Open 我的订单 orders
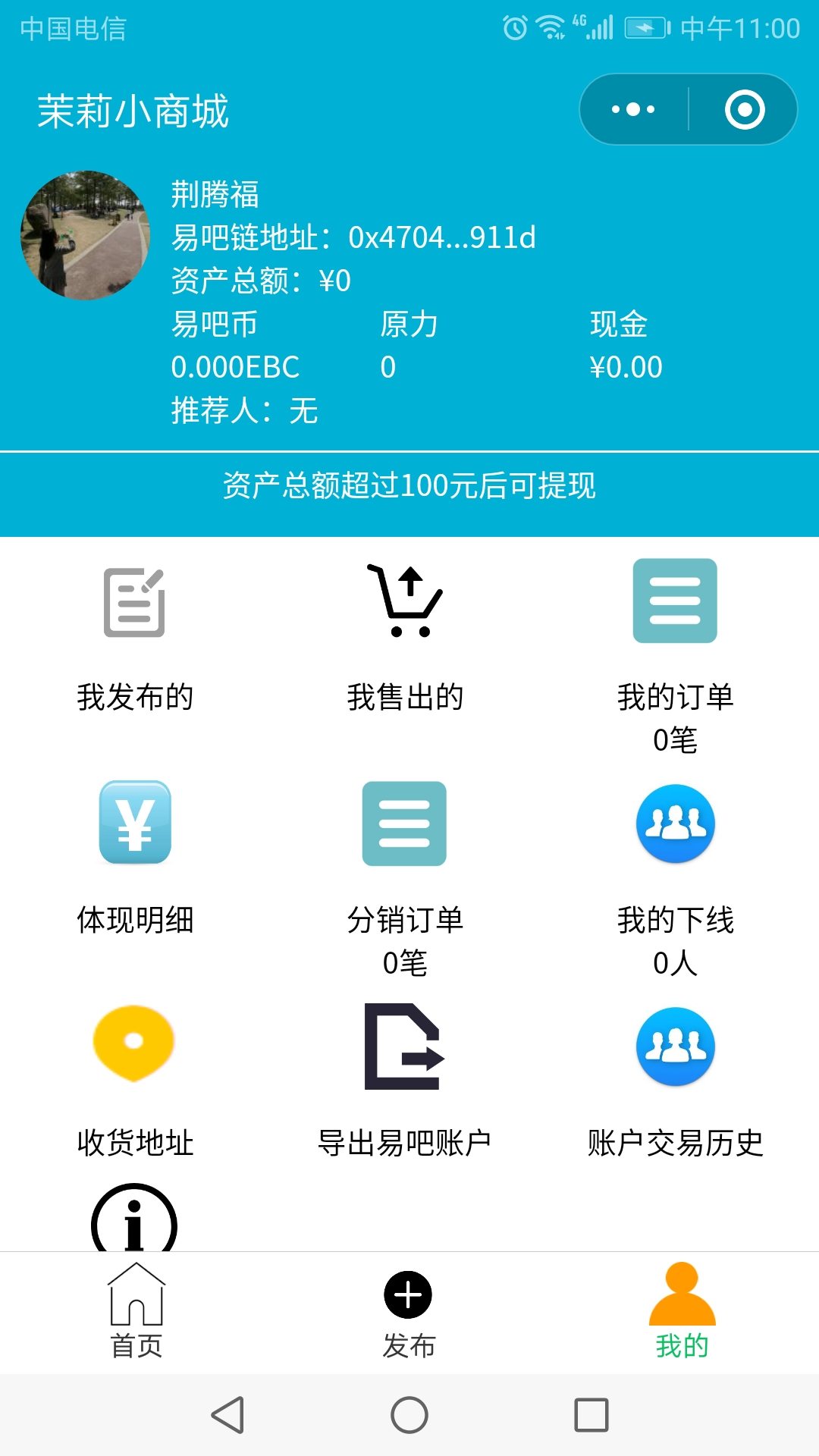This screenshot has height=1456, width=819. (x=675, y=652)
